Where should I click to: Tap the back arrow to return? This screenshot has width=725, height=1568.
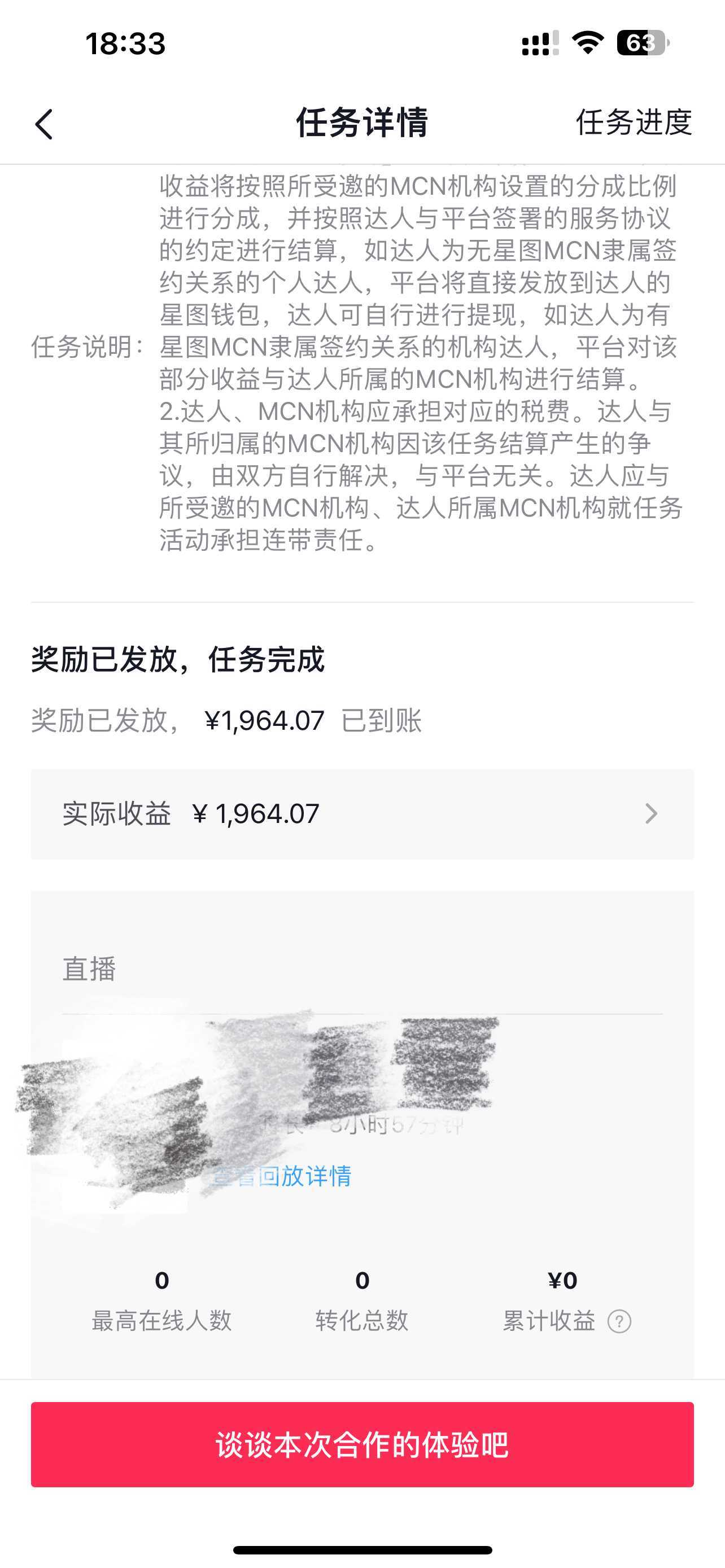pyautogui.click(x=44, y=124)
